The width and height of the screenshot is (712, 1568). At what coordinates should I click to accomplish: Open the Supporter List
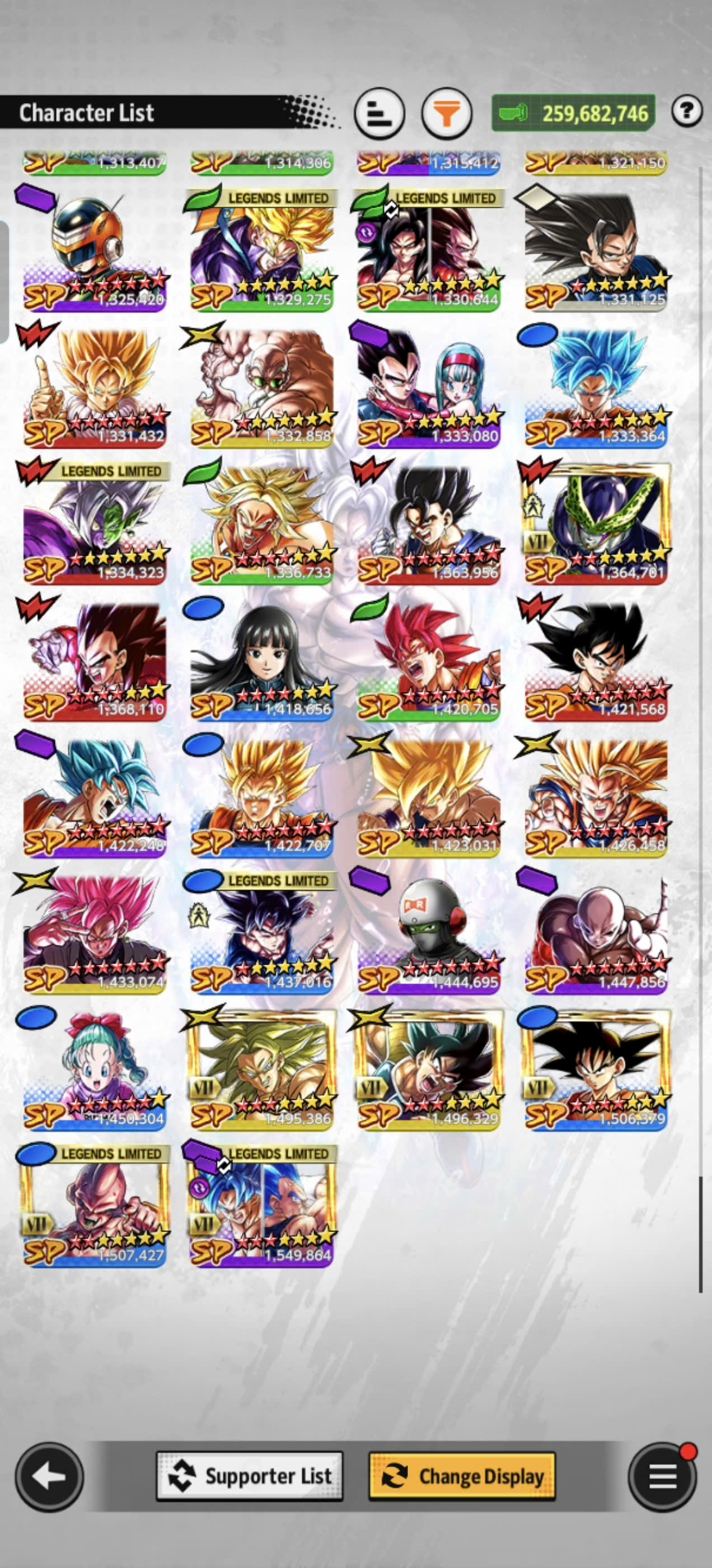(250, 1476)
